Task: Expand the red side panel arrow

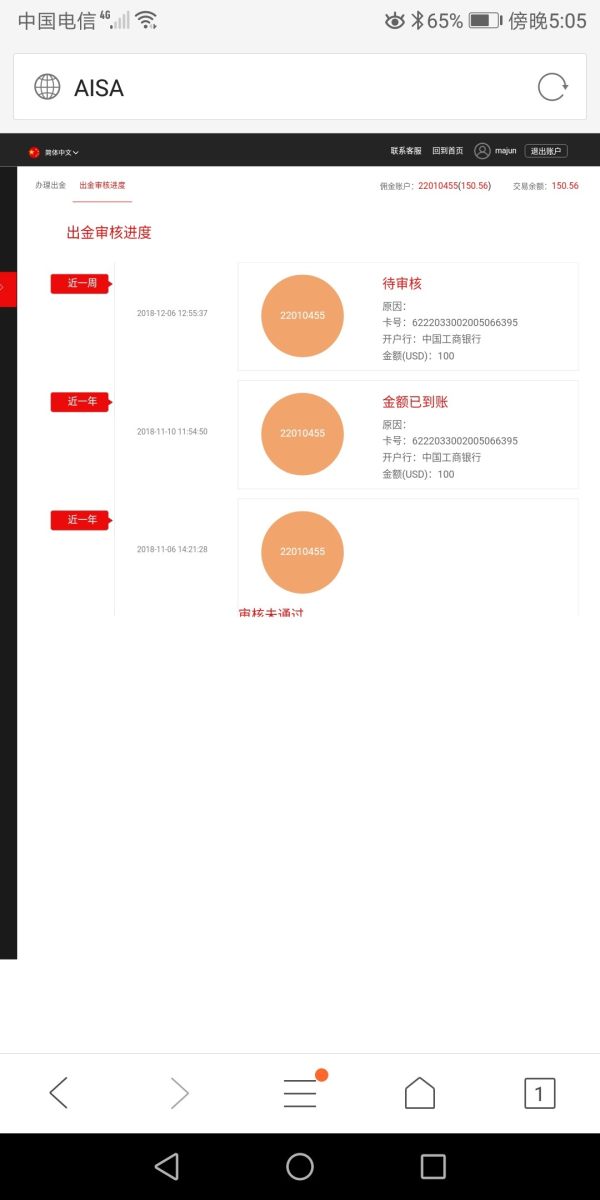Action: click(6, 288)
